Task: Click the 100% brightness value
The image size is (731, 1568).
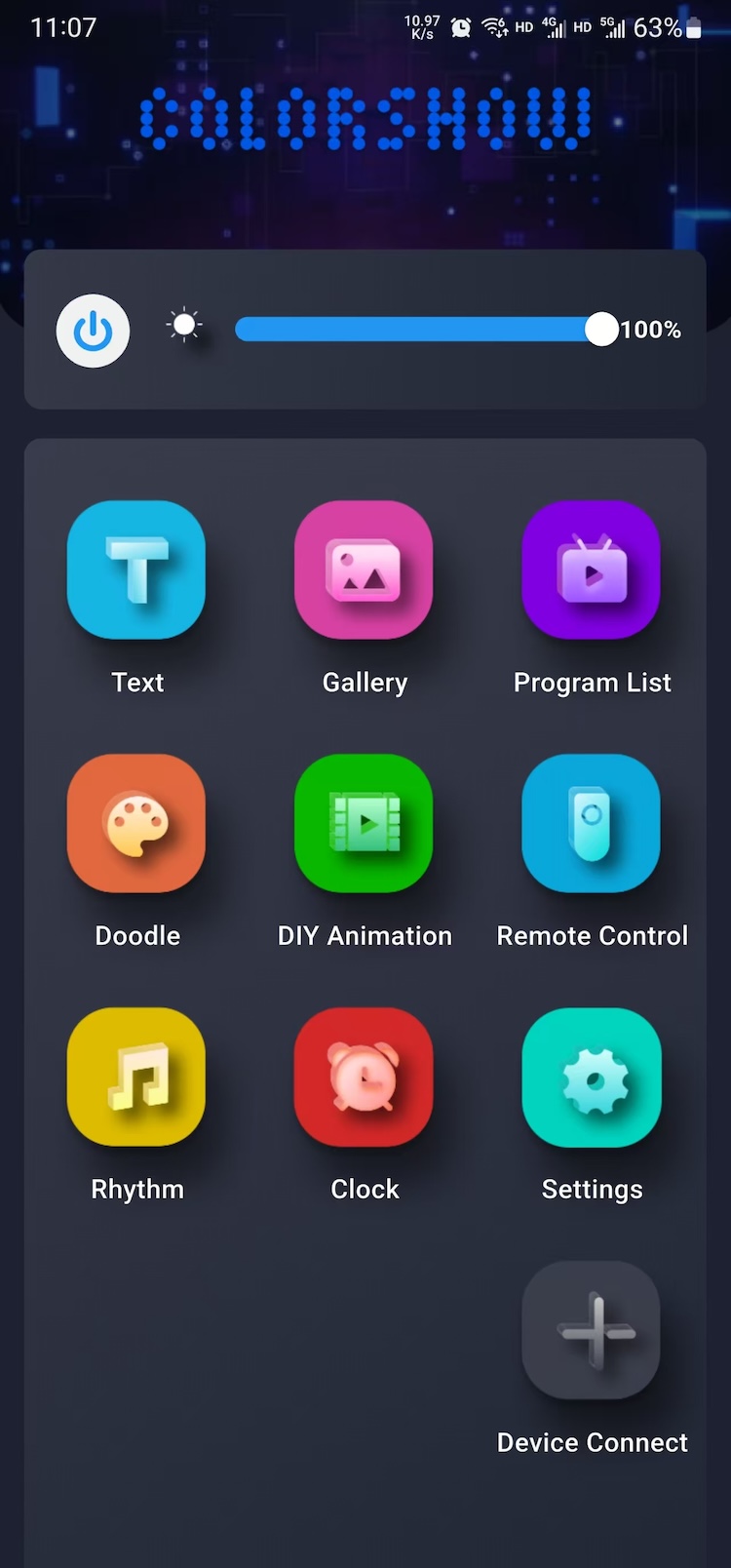Action: point(653,331)
